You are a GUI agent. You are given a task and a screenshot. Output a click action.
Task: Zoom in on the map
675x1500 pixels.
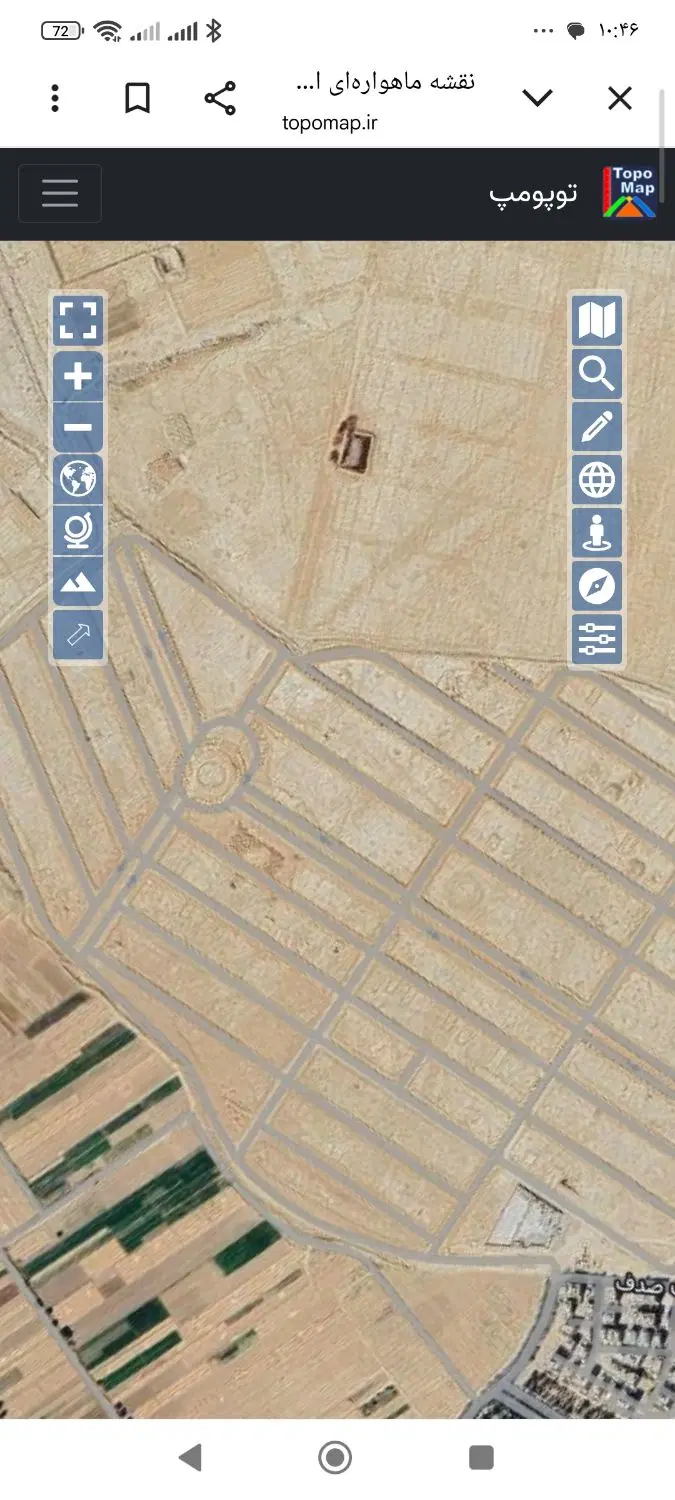78,377
